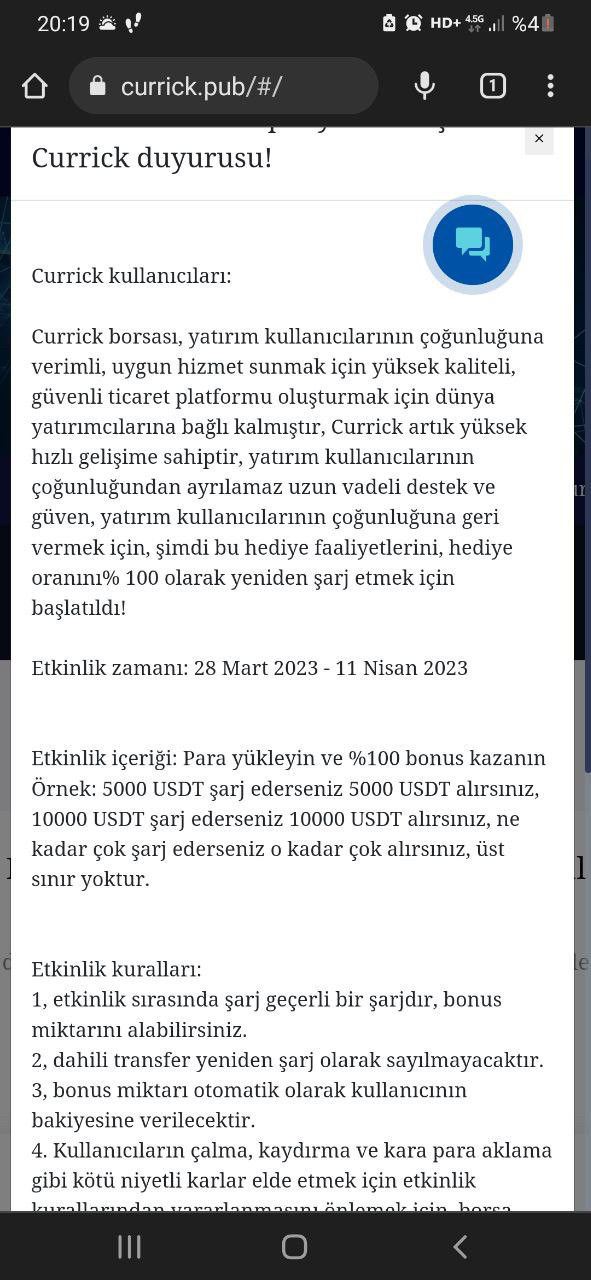Close the Currick duyurusu announcement dialog
This screenshot has height=1280, width=591.
pos(539,139)
